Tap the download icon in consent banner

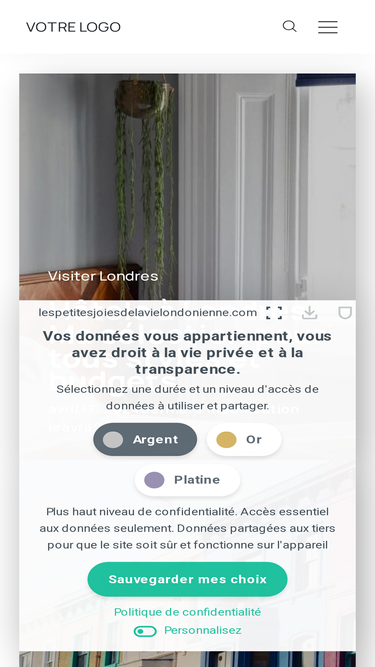(310, 313)
